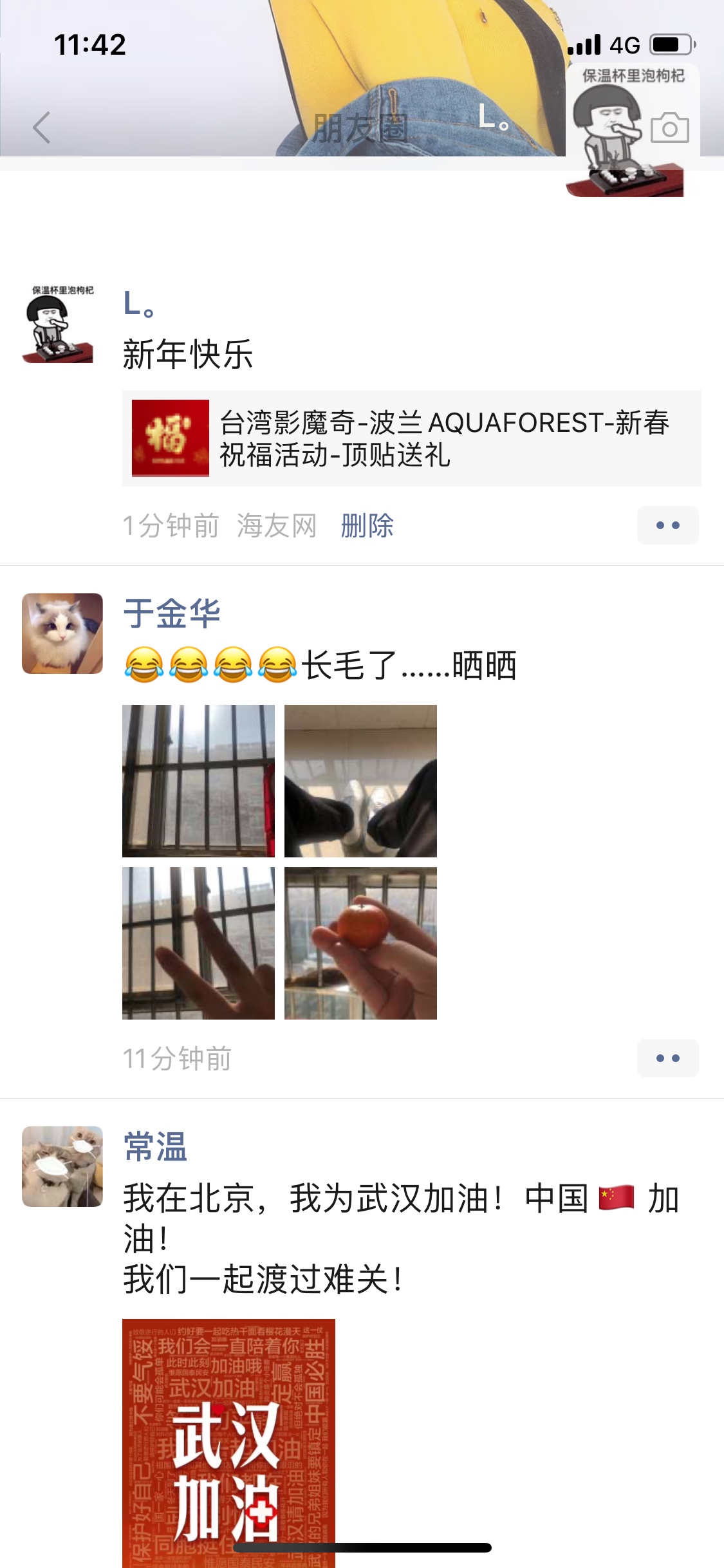Screen dimensions: 724x1568
Task: View 于金华's window bars photo
Action: (198, 781)
